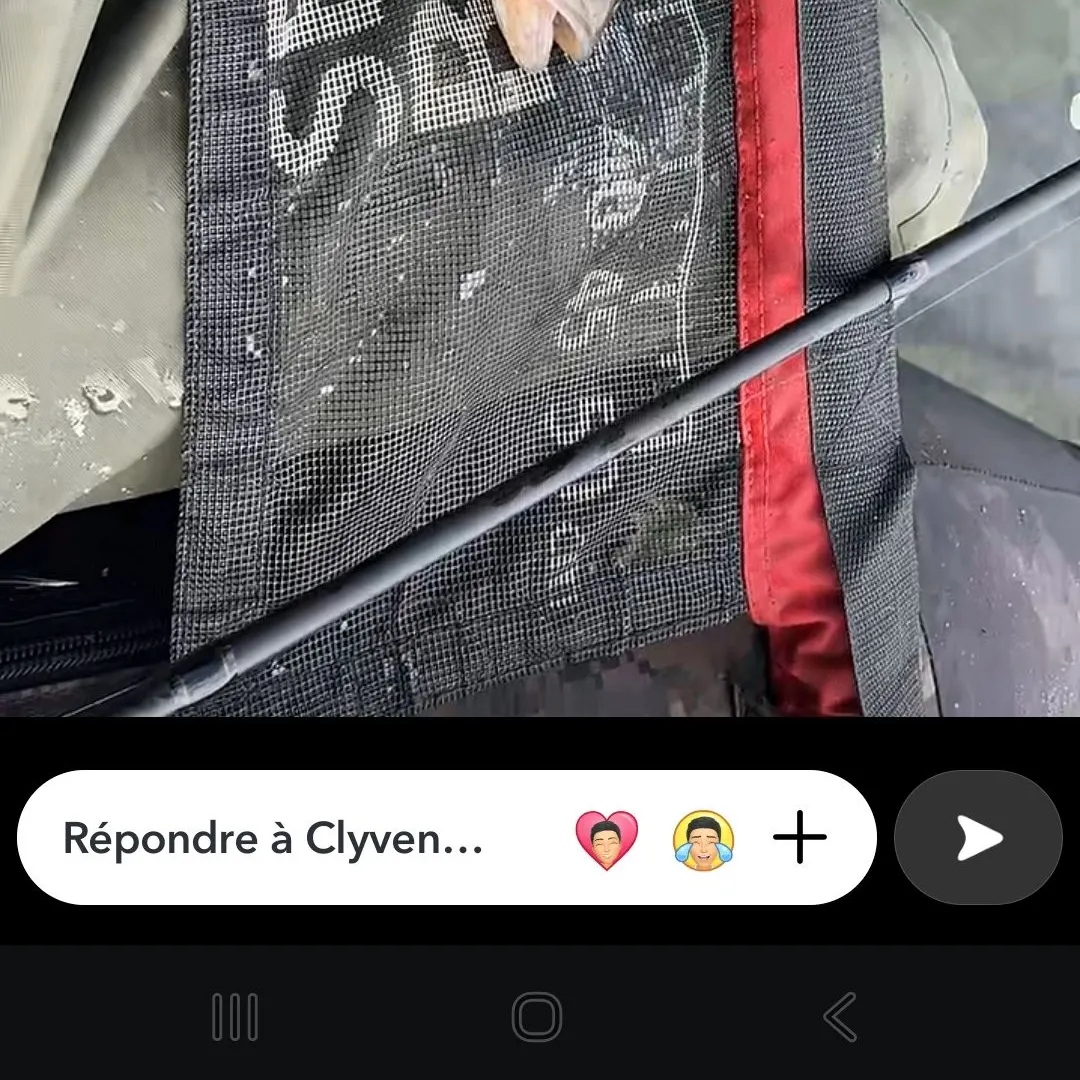
Task: Send the heart Bitmoji reaction
Action: pyautogui.click(x=606, y=839)
